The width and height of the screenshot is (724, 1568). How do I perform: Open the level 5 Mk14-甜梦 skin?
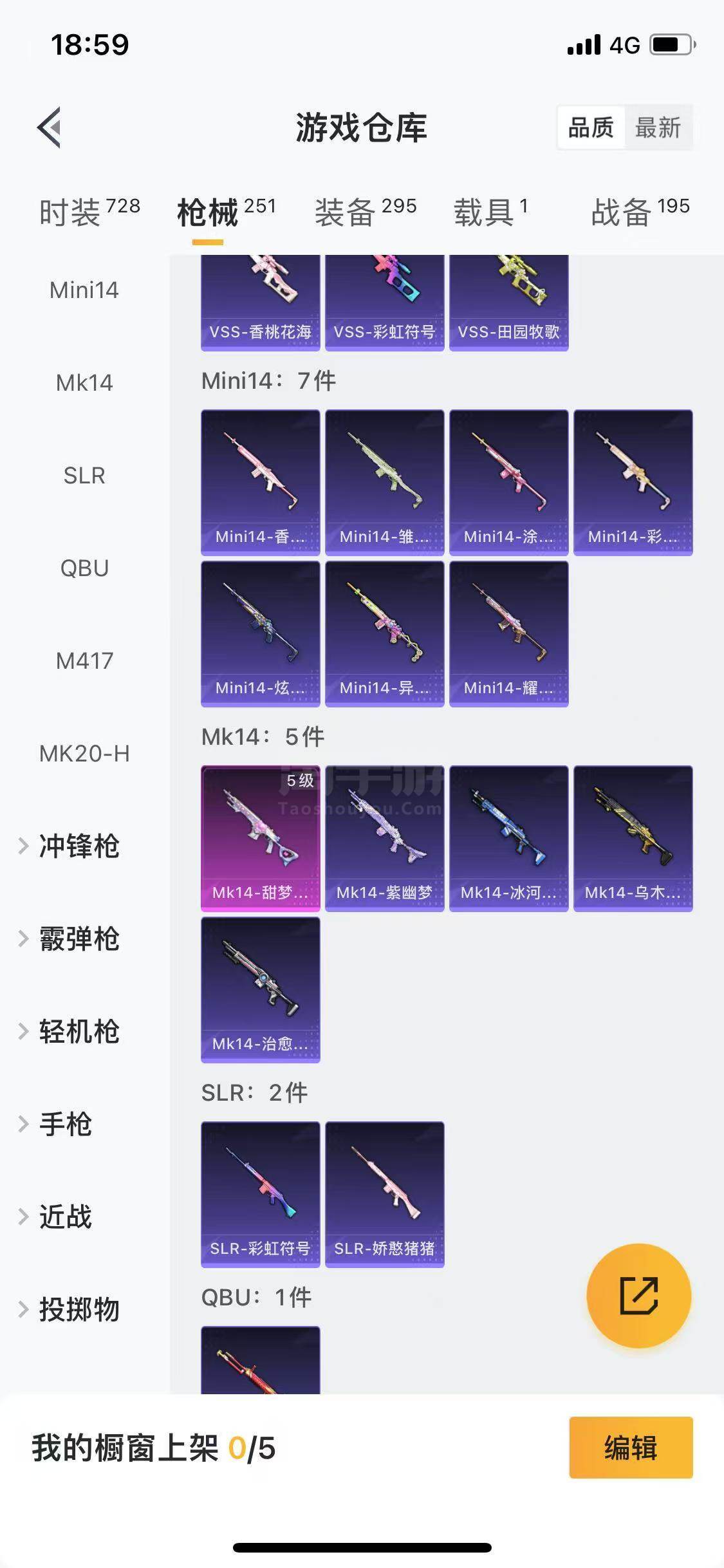pyautogui.click(x=260, y=838)
